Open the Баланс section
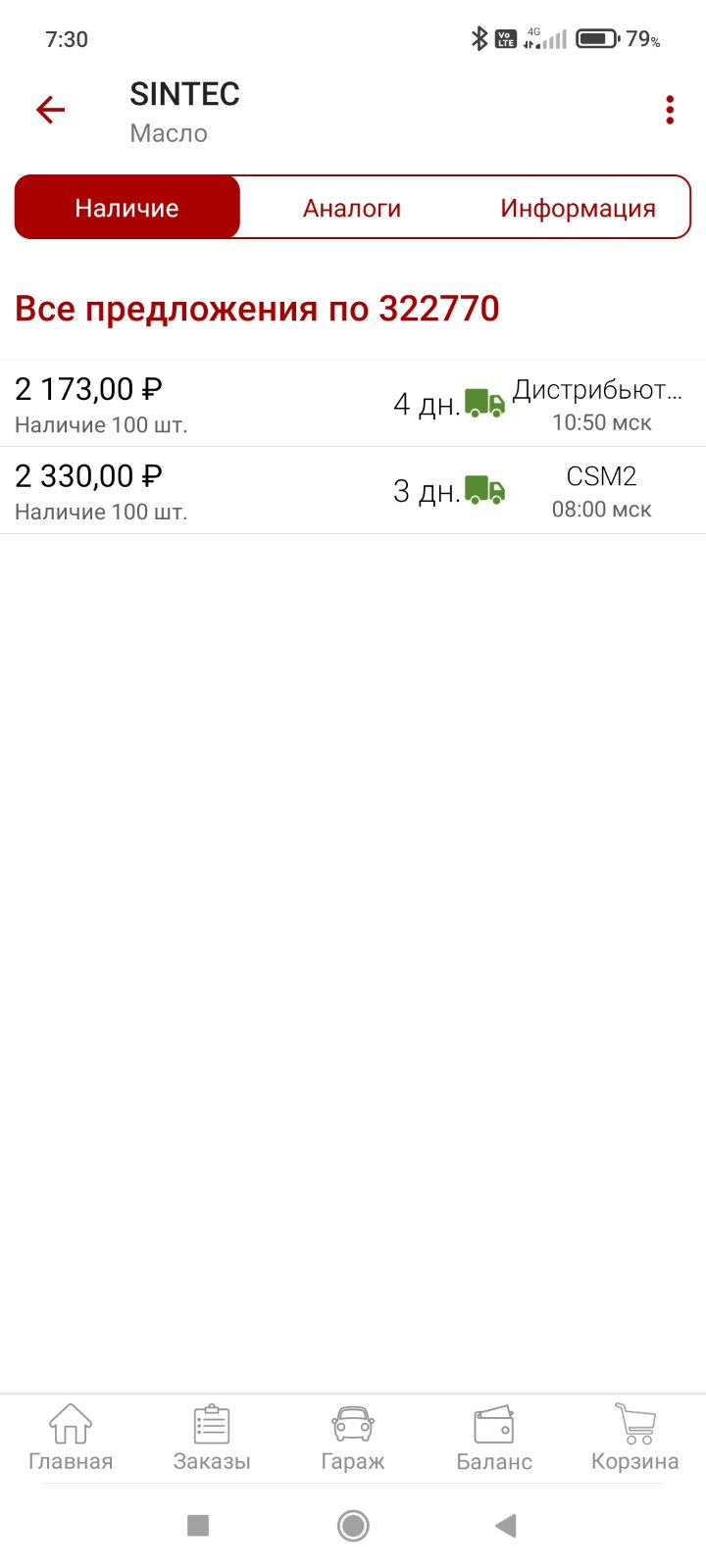Viewport: 706px width, 1568px height. point(494,1437)
